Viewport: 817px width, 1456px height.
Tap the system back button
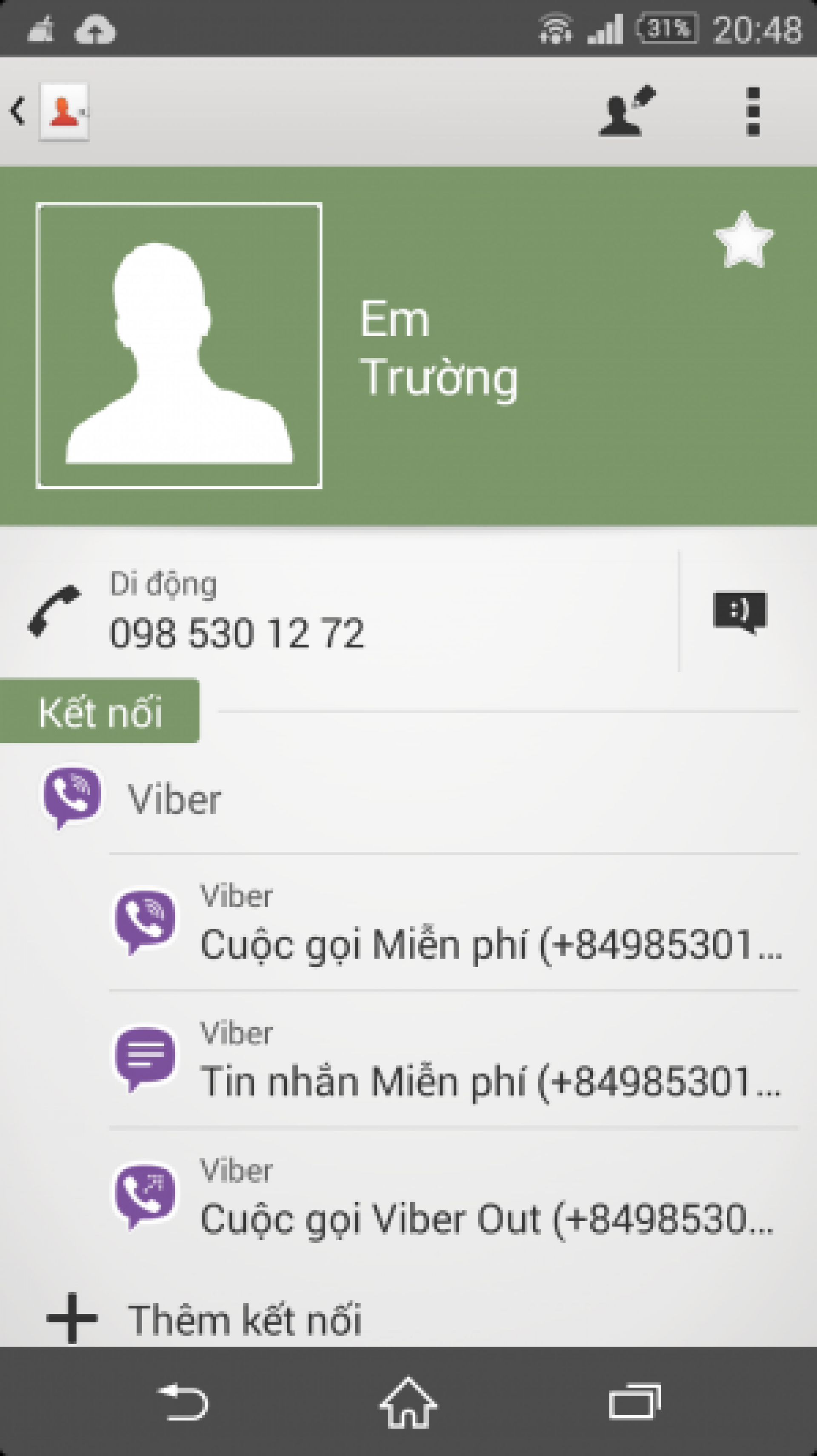click(x=182, y=1402)
